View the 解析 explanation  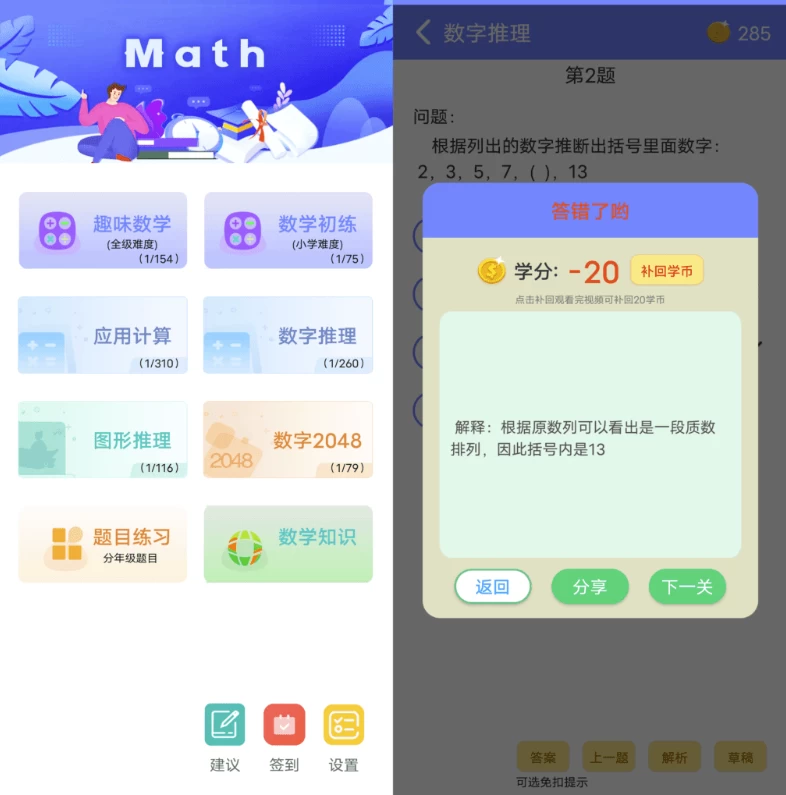(x=674, y=757)
